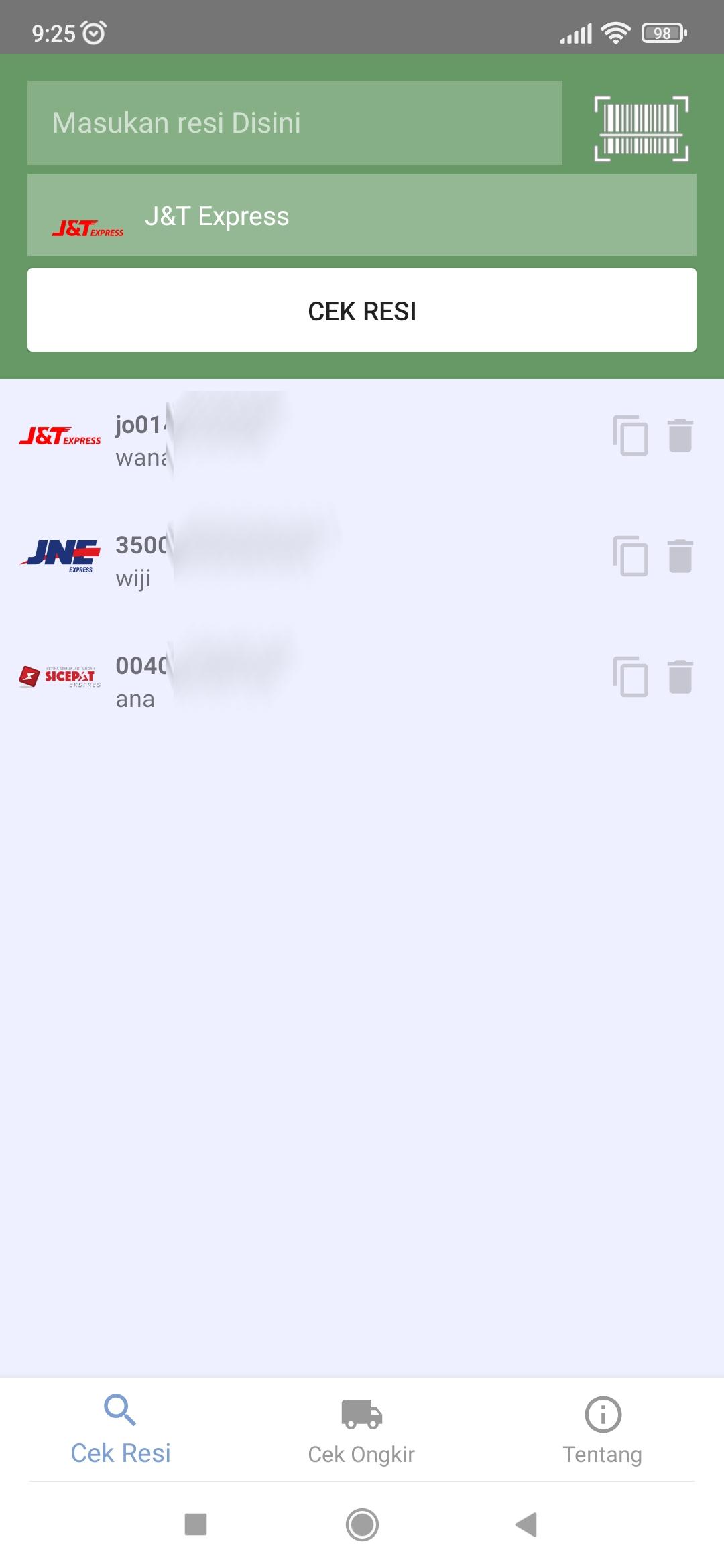Tap the CEK RESI button
This screenshot has width=724, height=1568.
click(362, 310)
